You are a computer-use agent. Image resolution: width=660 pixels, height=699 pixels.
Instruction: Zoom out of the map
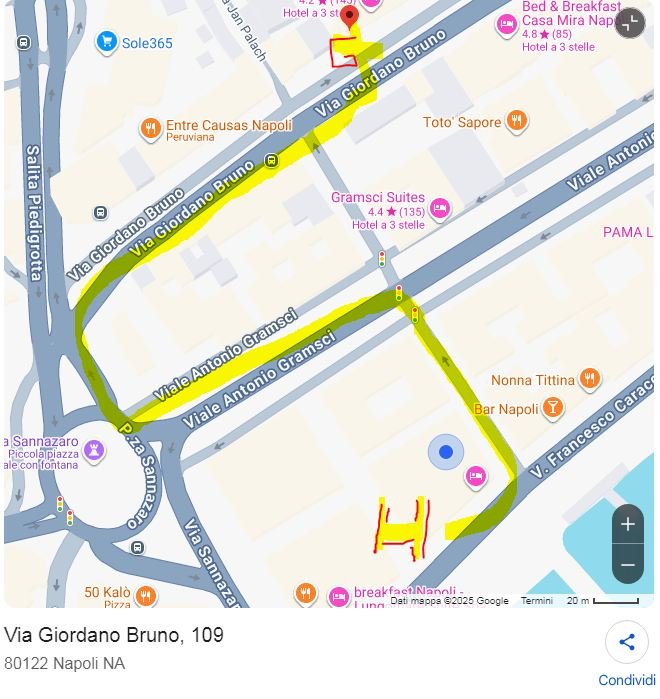(x=627, y=565)
